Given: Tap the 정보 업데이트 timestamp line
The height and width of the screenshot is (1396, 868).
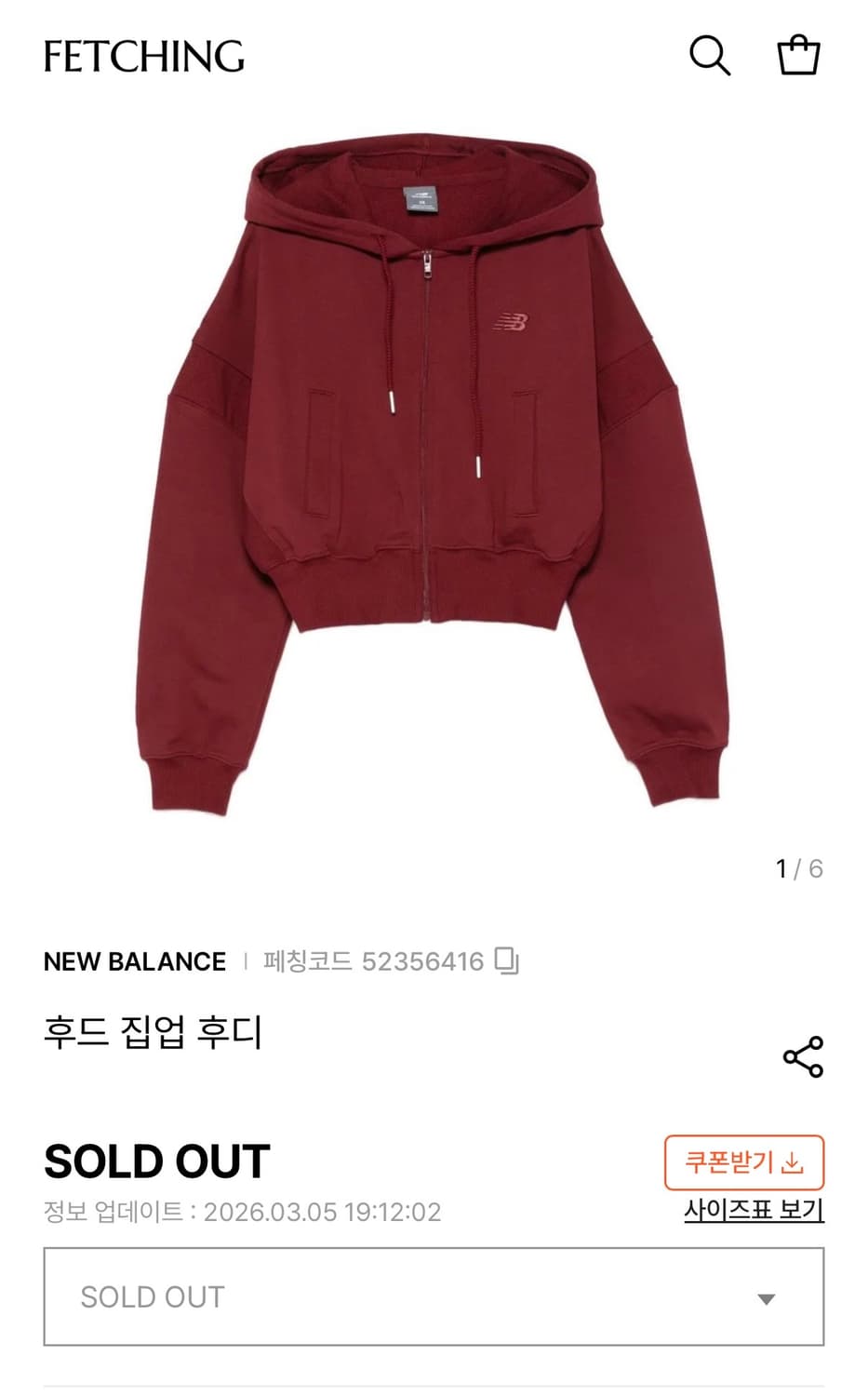Looking at the screenshot, I should (x=244, y=1213).
